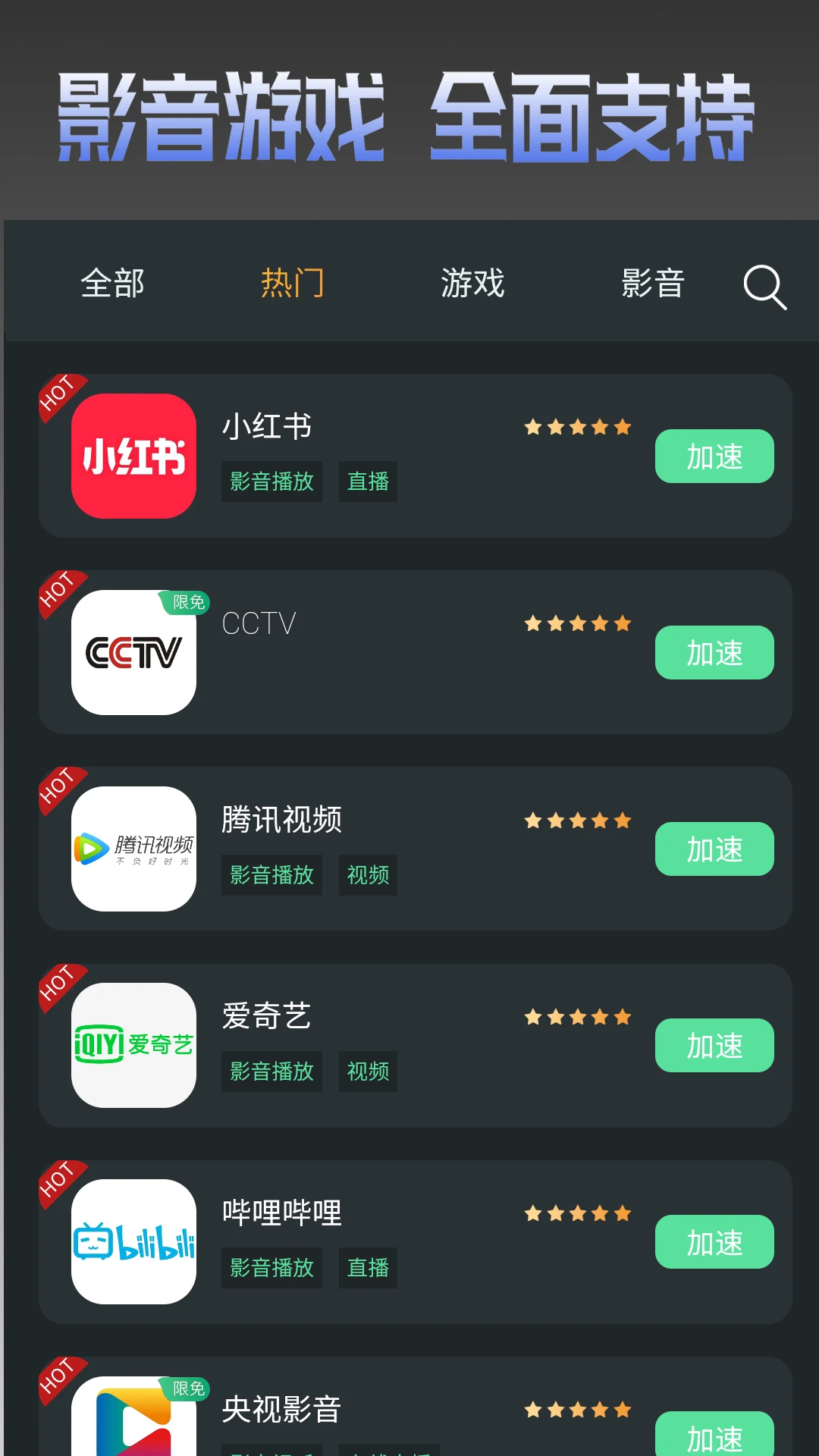Select the 视频 tag under 腾讯视频
This screenshot has width=819, height=1456.
point(367,874)
